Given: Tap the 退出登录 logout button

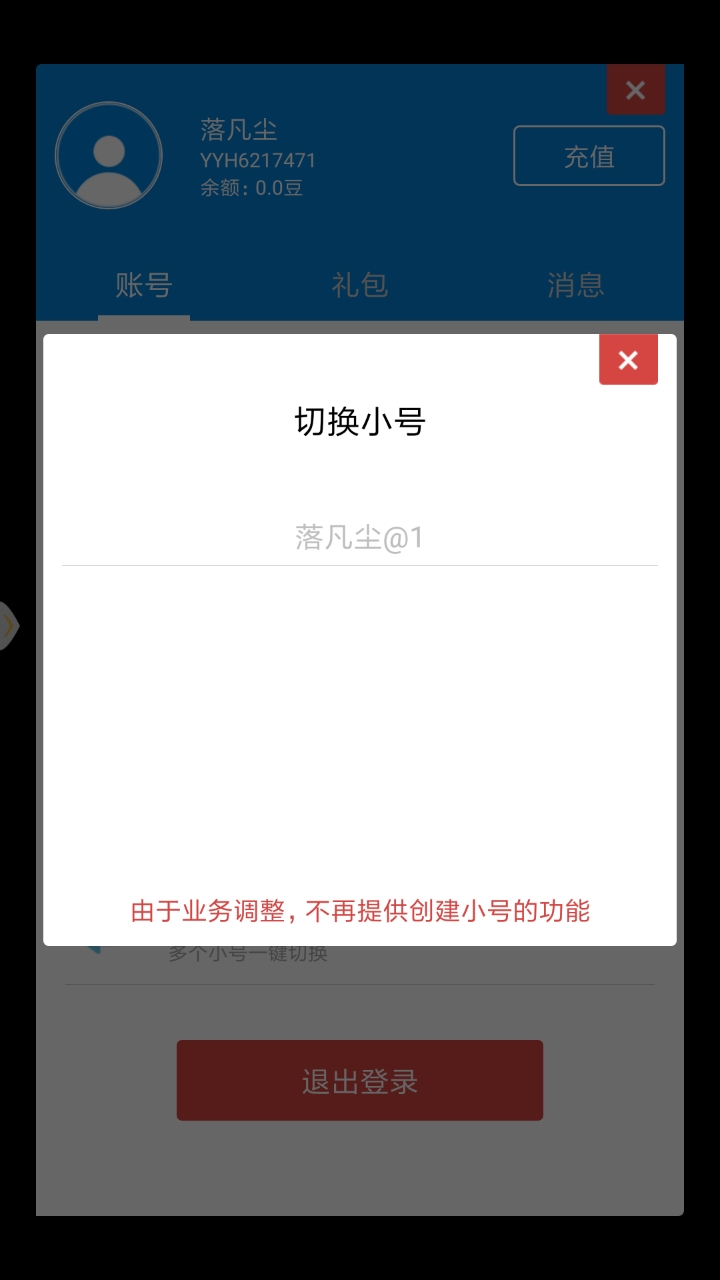Looking at the screenshot, I should tap(359, 1081).
